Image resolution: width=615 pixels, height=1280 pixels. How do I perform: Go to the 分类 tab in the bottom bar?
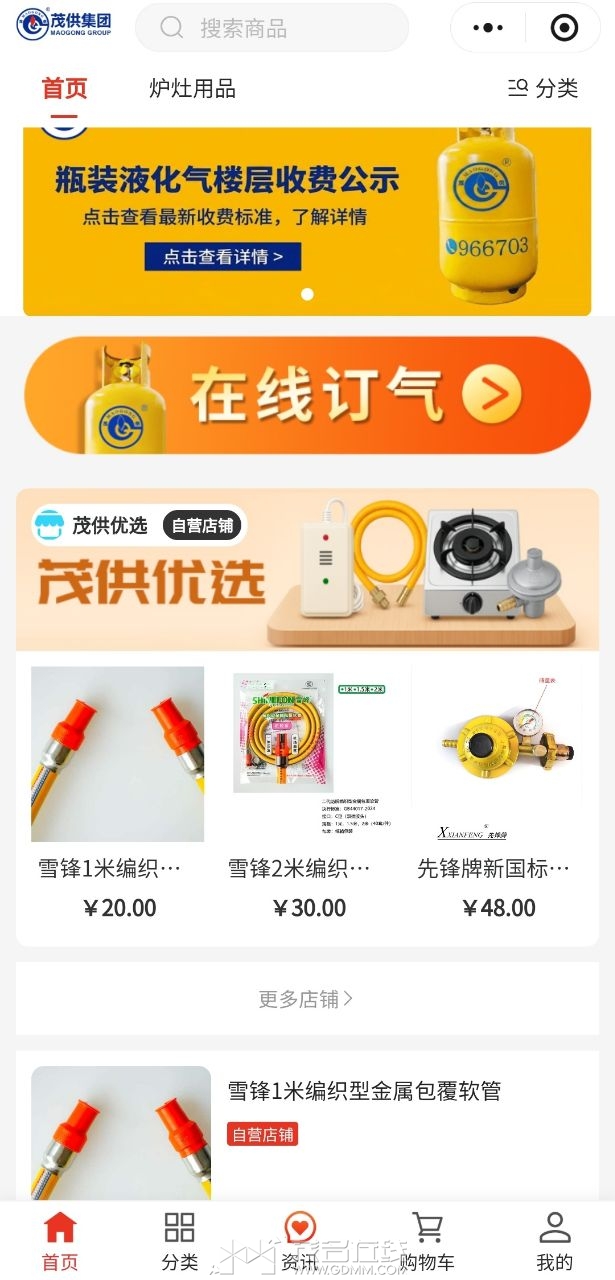180,1241
